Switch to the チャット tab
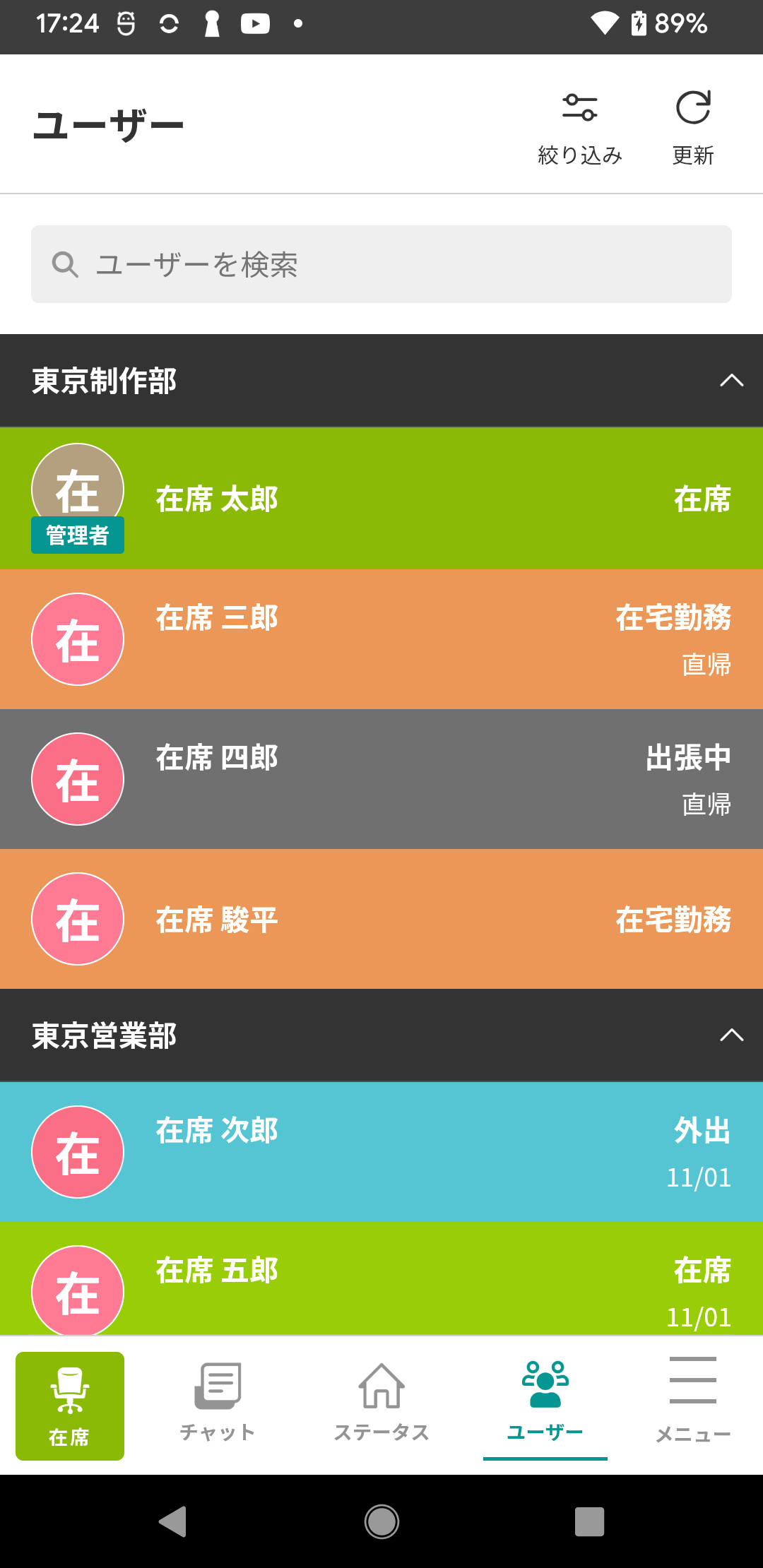763x1568 pixels. [218, 1403]
